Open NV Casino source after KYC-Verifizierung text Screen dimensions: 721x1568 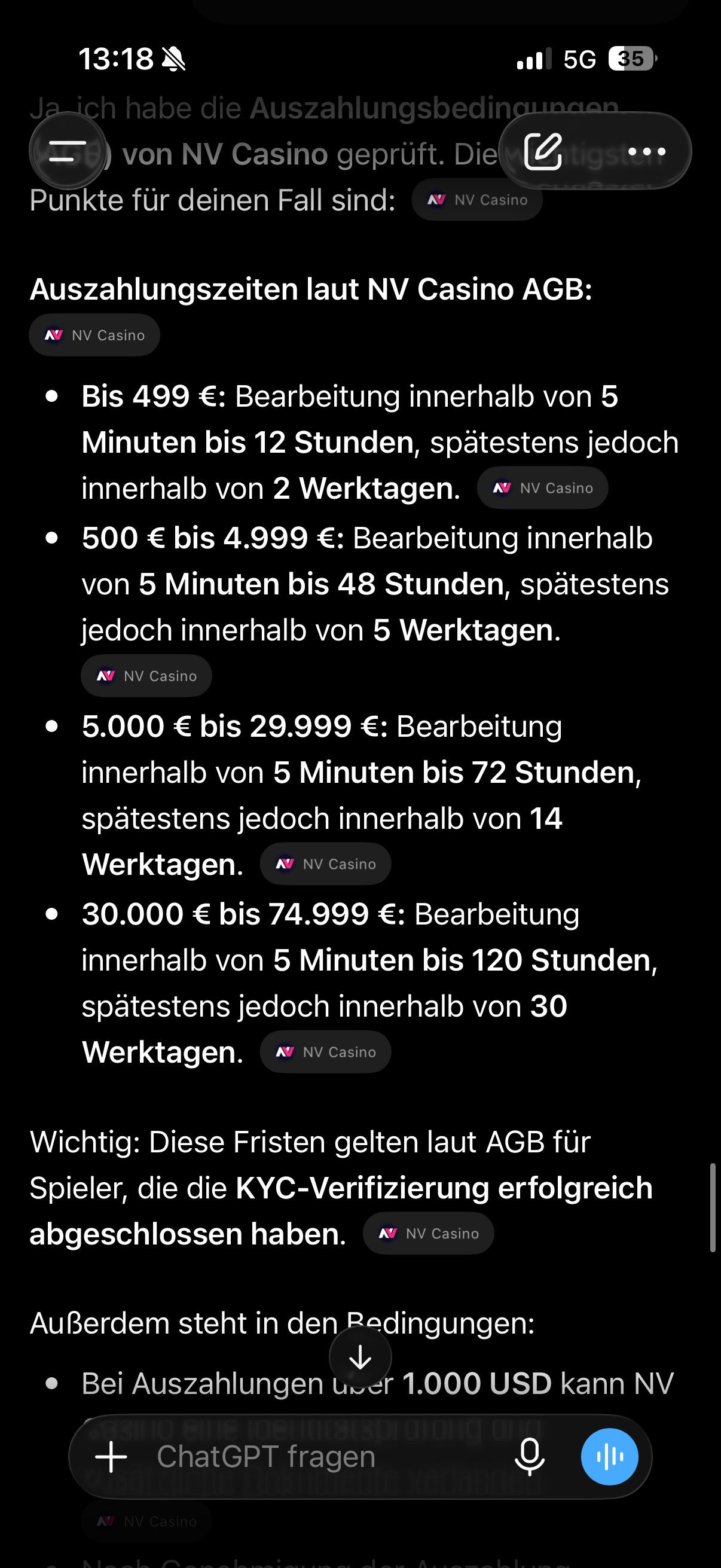pos(428,1233)
